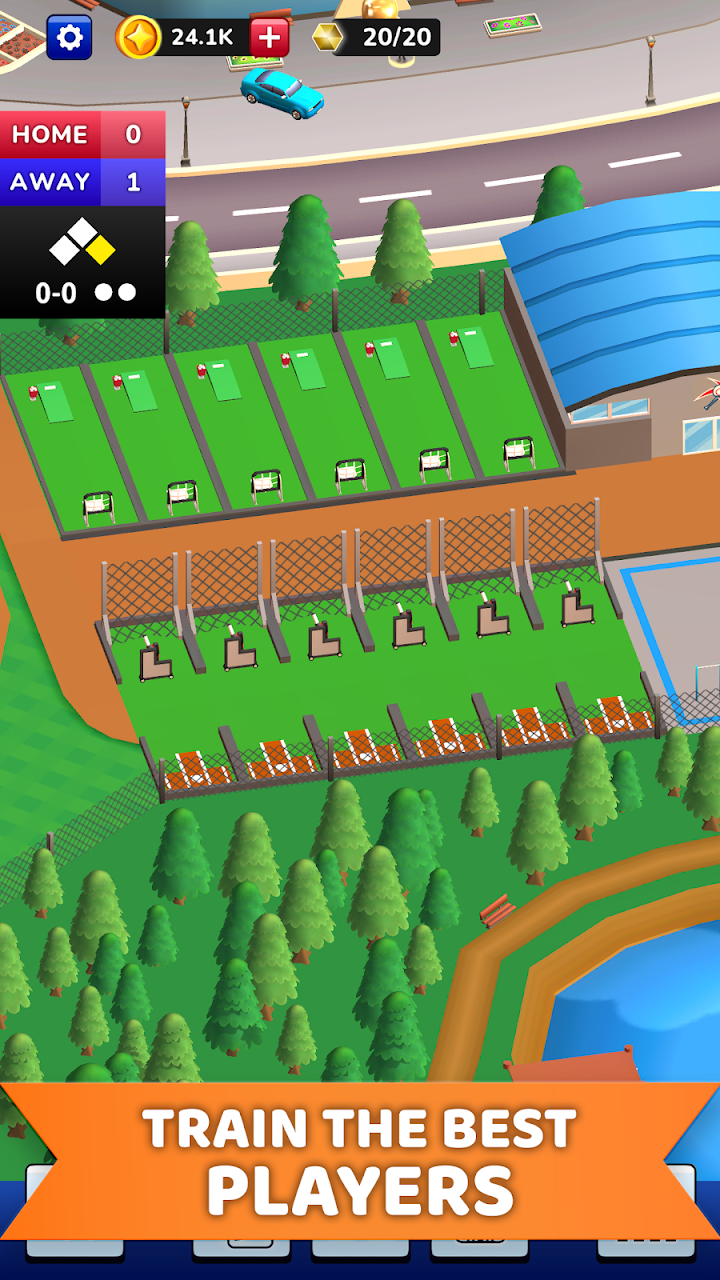
Task: Tap the red plus to add coins
Action: click(269, 38)
